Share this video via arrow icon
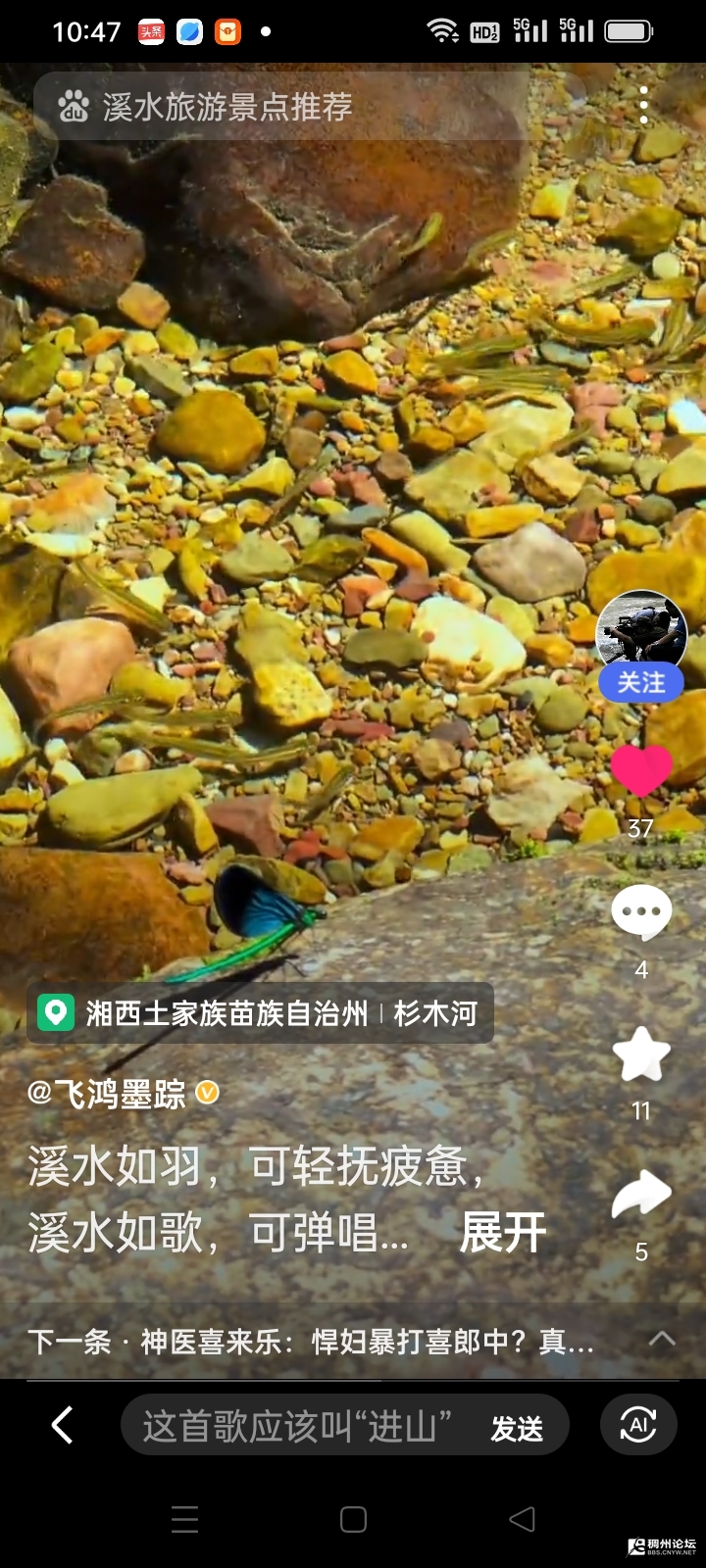 click(x=641, y=1196)
